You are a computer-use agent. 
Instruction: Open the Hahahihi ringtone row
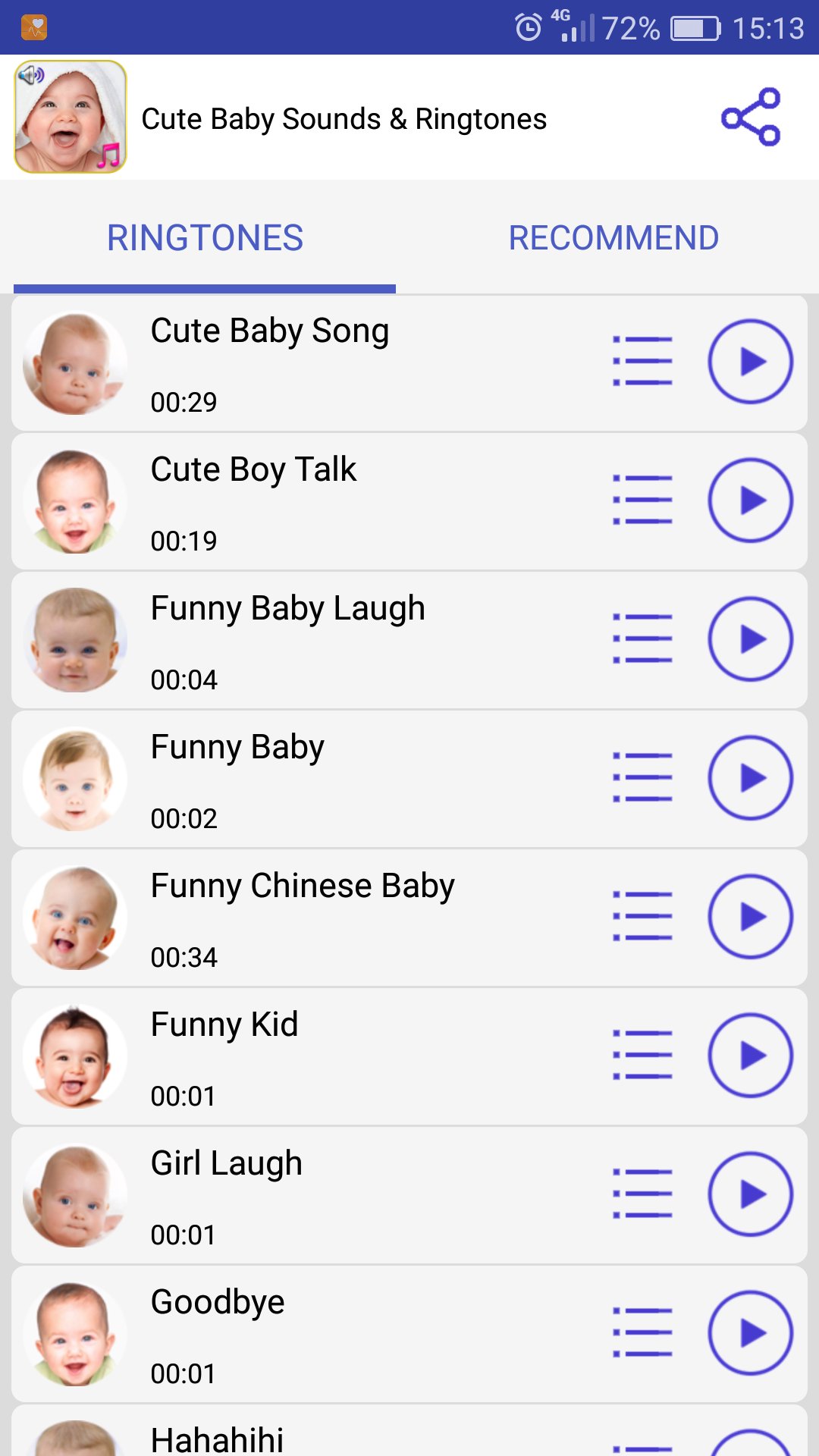tap(303, 1437)
